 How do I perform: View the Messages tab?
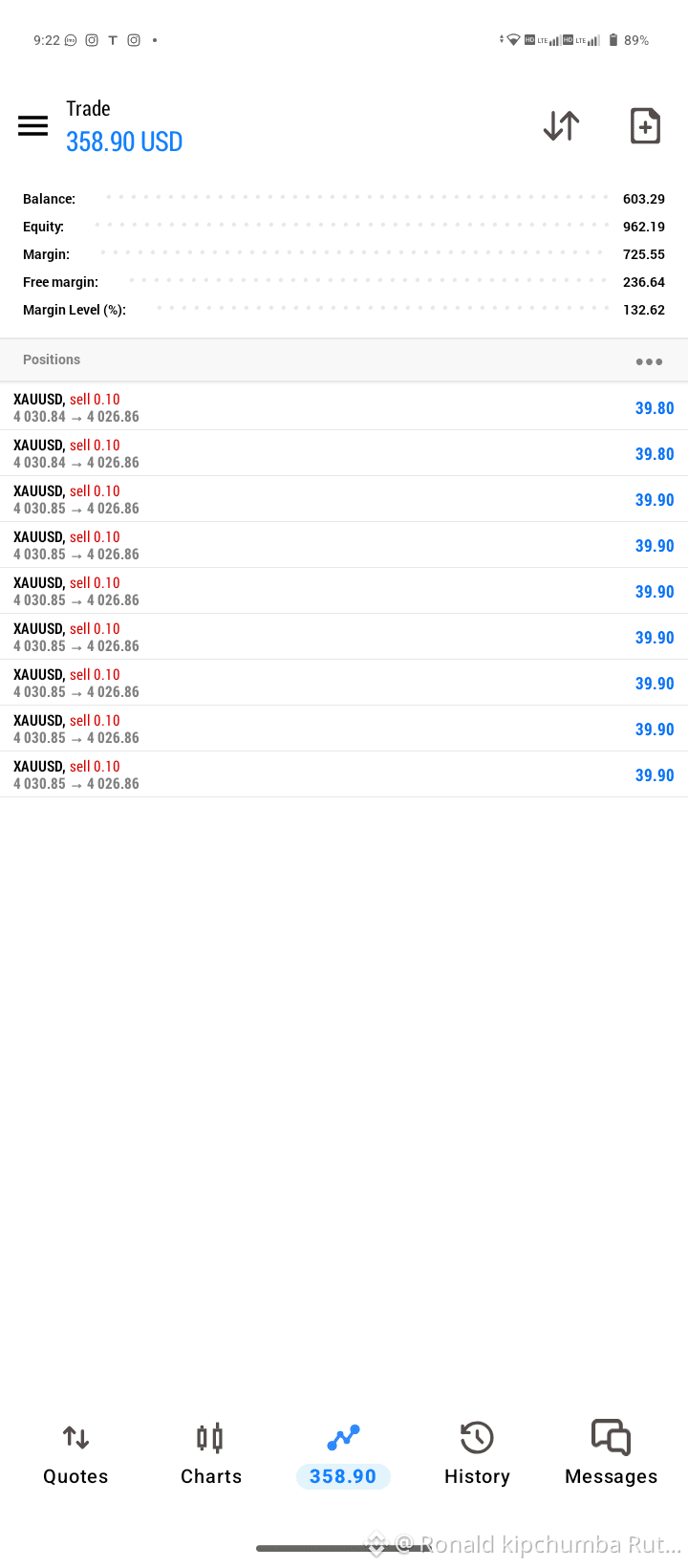click(x=611, y=1455)
